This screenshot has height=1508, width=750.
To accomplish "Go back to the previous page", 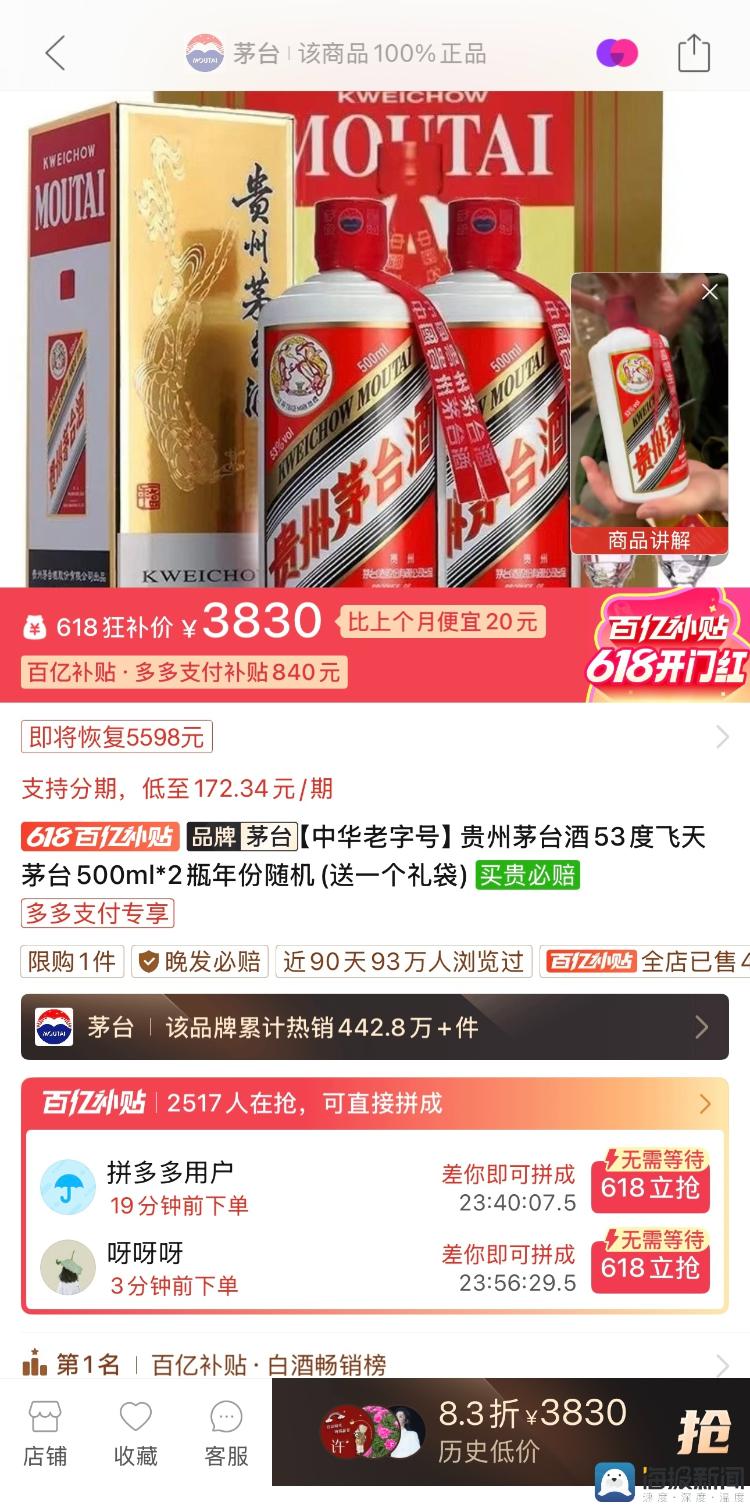I will 55,53.
